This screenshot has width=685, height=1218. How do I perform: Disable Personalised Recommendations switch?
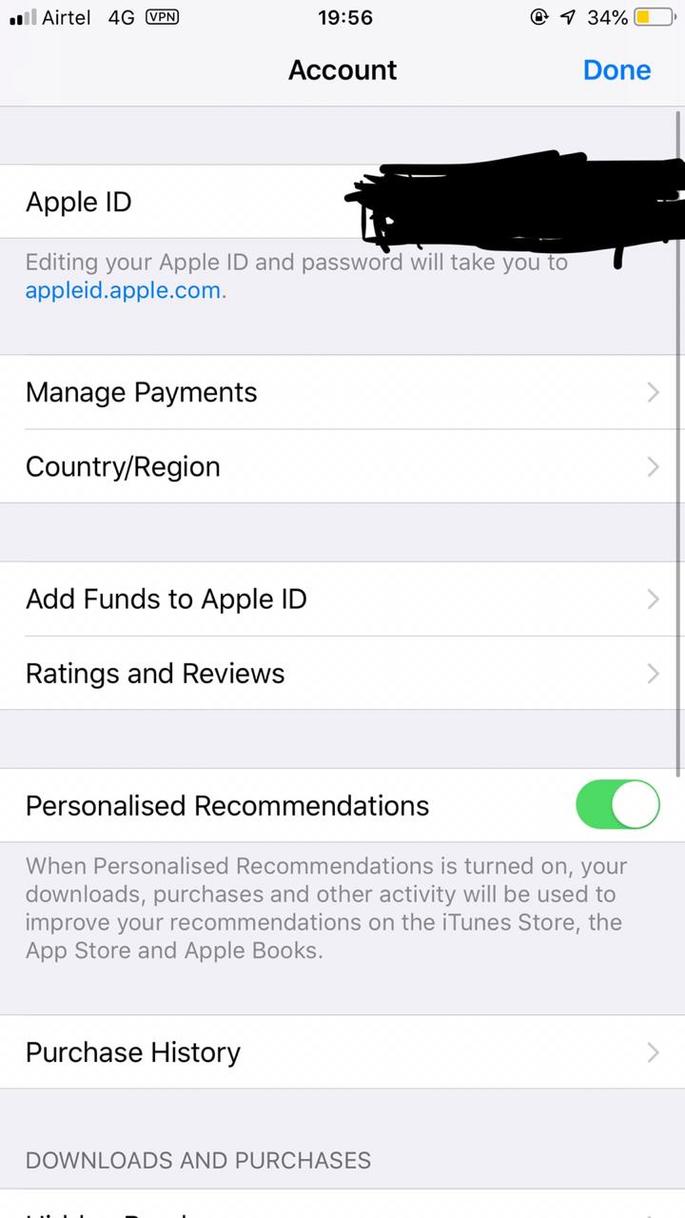coord(618,805)
